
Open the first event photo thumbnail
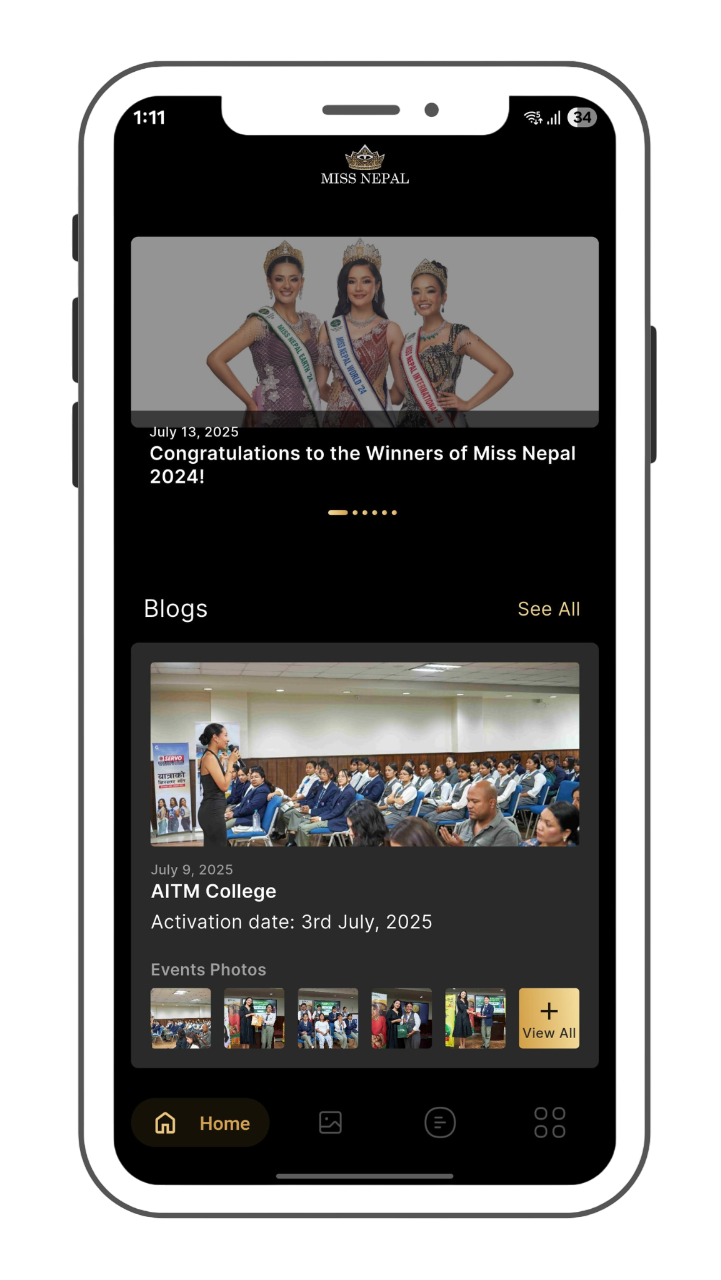pyautogui.click(x=181, y=1018)
